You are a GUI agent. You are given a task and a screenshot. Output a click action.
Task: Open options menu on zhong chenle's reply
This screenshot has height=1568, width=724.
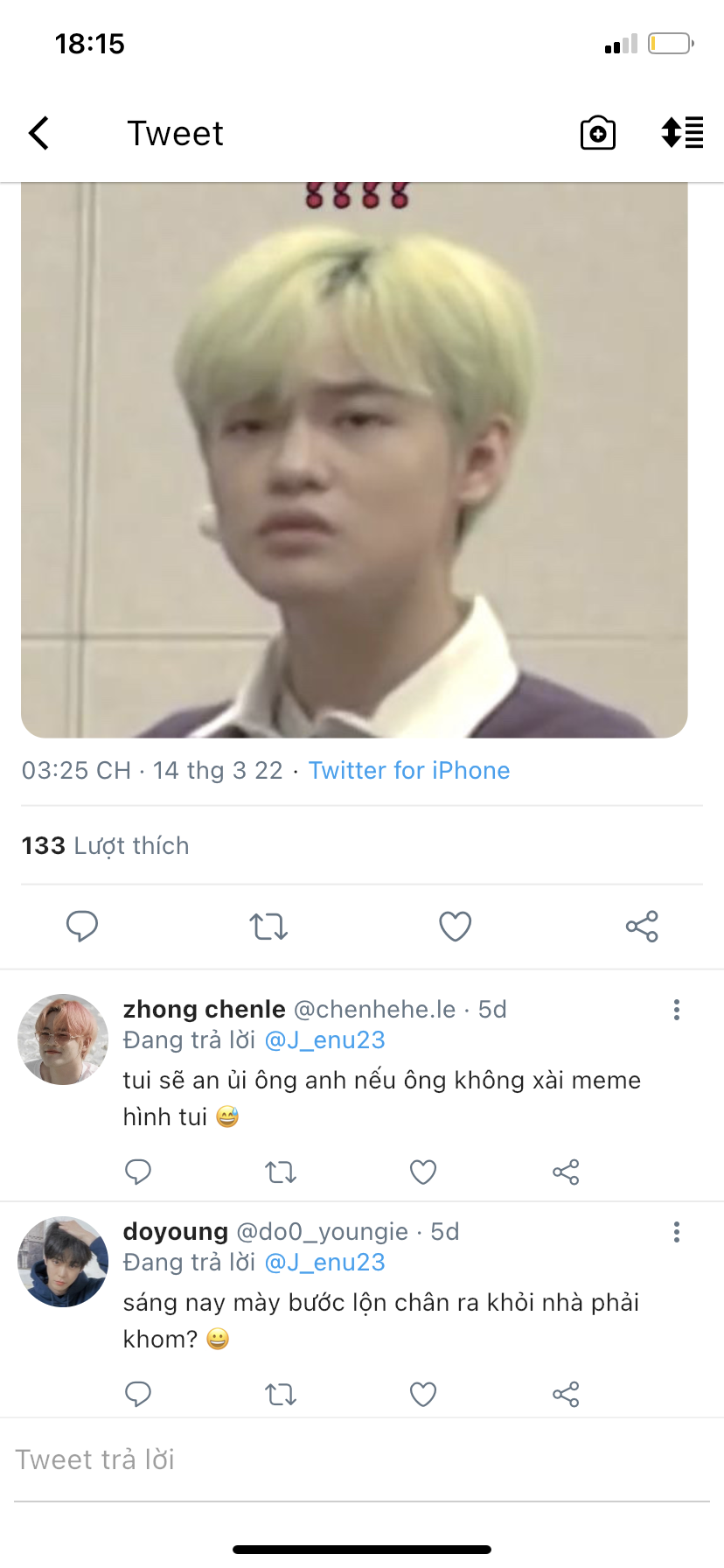[x=676, y=1010]
